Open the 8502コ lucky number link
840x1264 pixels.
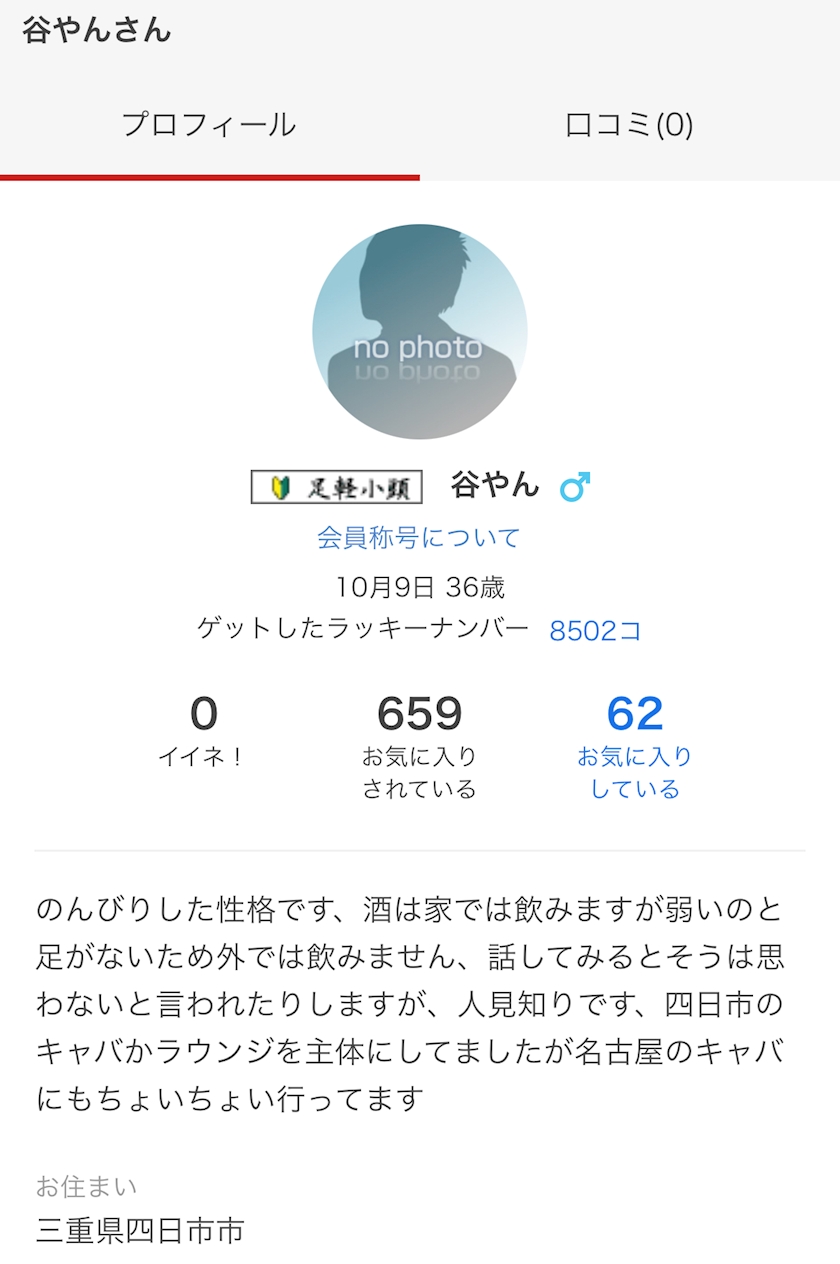pos(596,631)
